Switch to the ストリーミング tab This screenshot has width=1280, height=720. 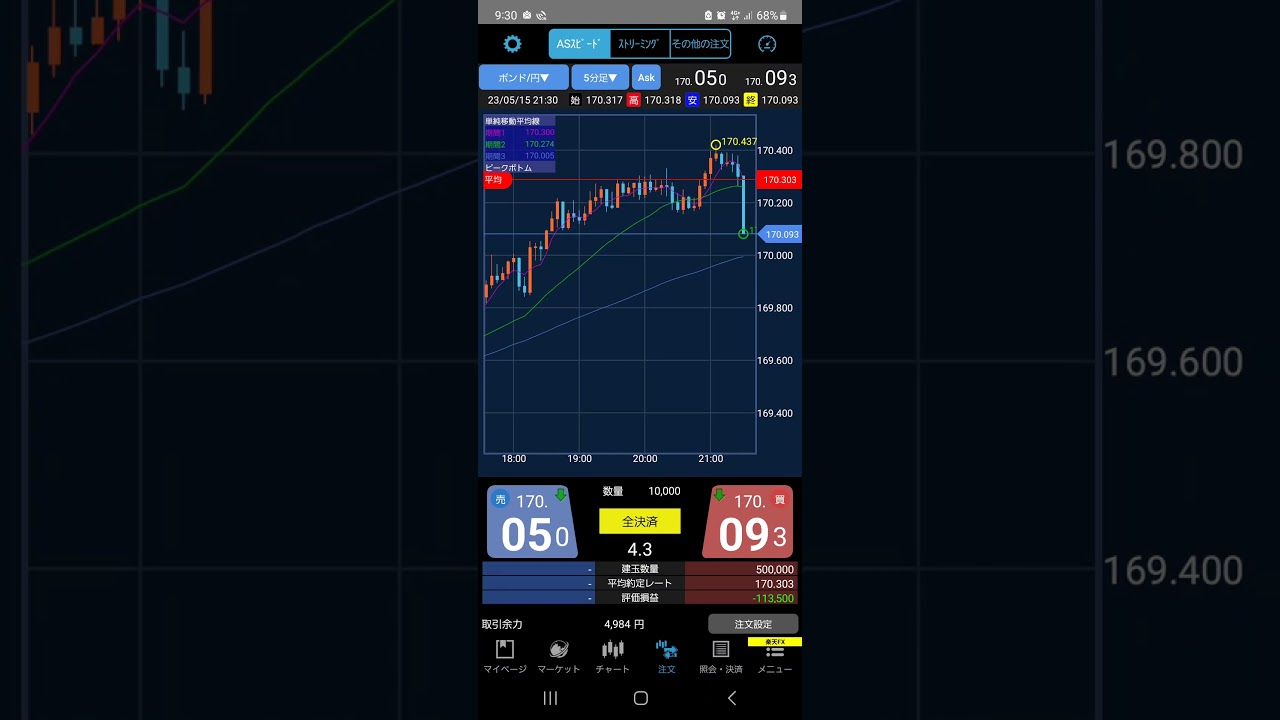coord(639,44)
